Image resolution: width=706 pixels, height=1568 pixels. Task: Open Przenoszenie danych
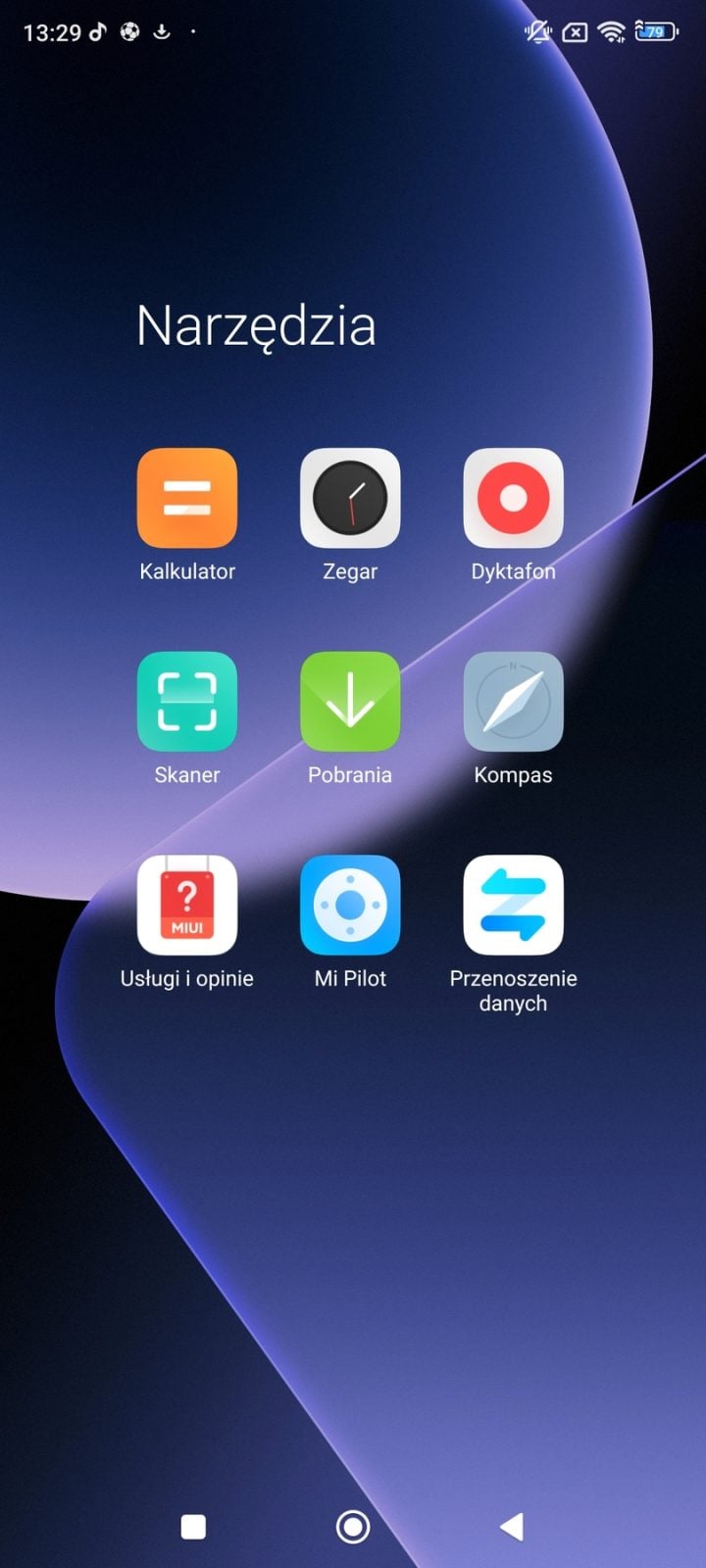pyautogui.click(x=513, y=906)
